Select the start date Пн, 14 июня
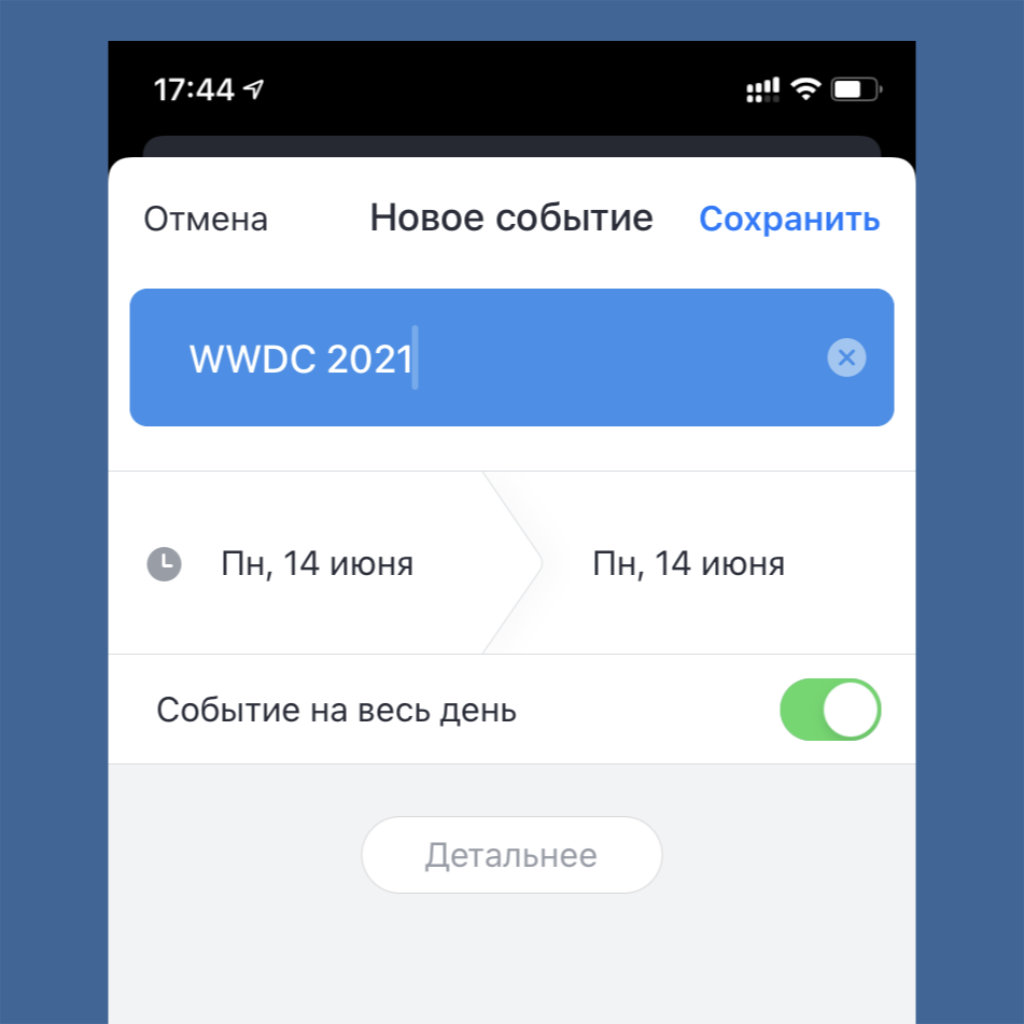The image size is (1024, 1024). point(316,564)
